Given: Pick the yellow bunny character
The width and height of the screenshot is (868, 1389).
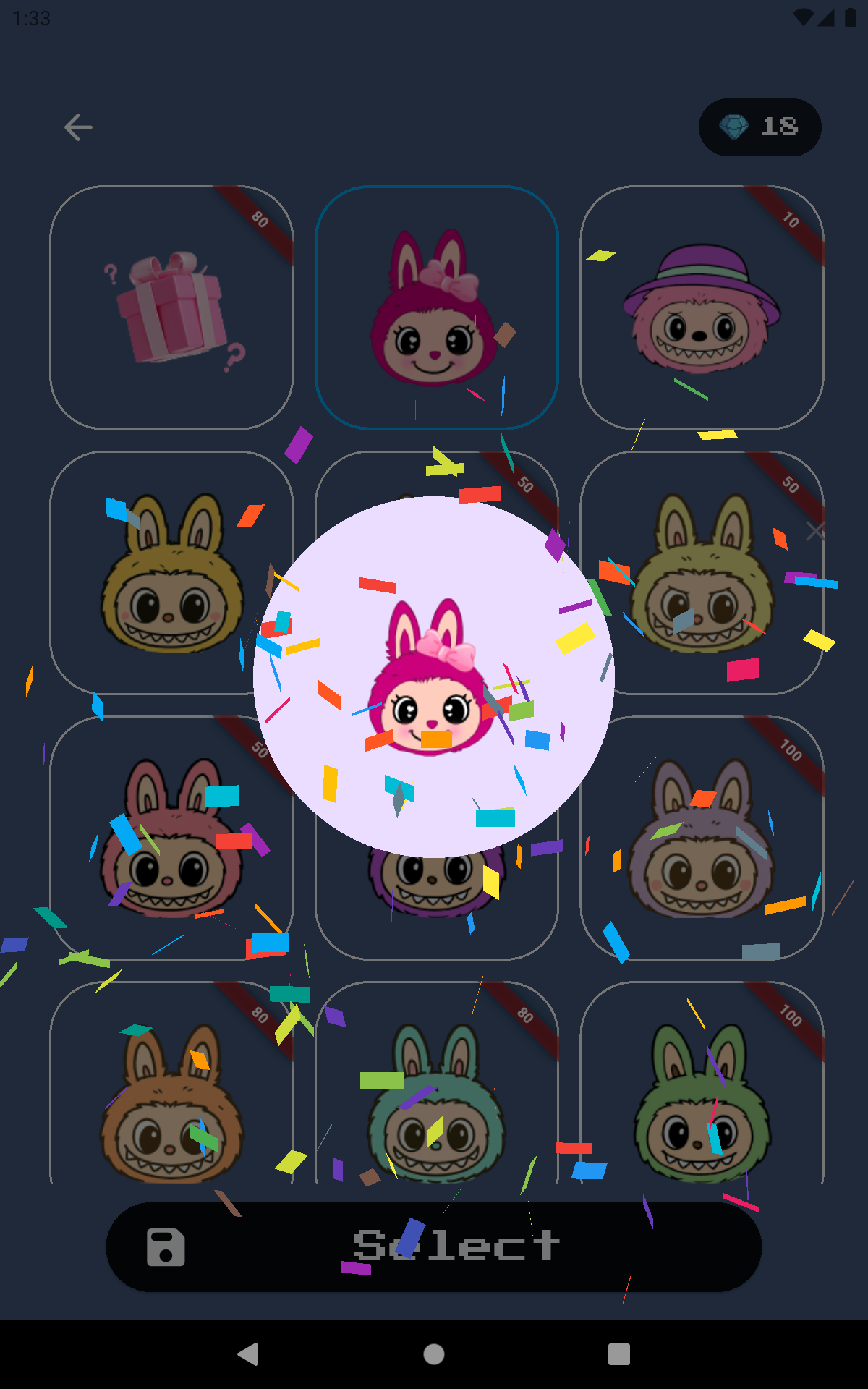Looking at the screenshot, I should 171,573.
